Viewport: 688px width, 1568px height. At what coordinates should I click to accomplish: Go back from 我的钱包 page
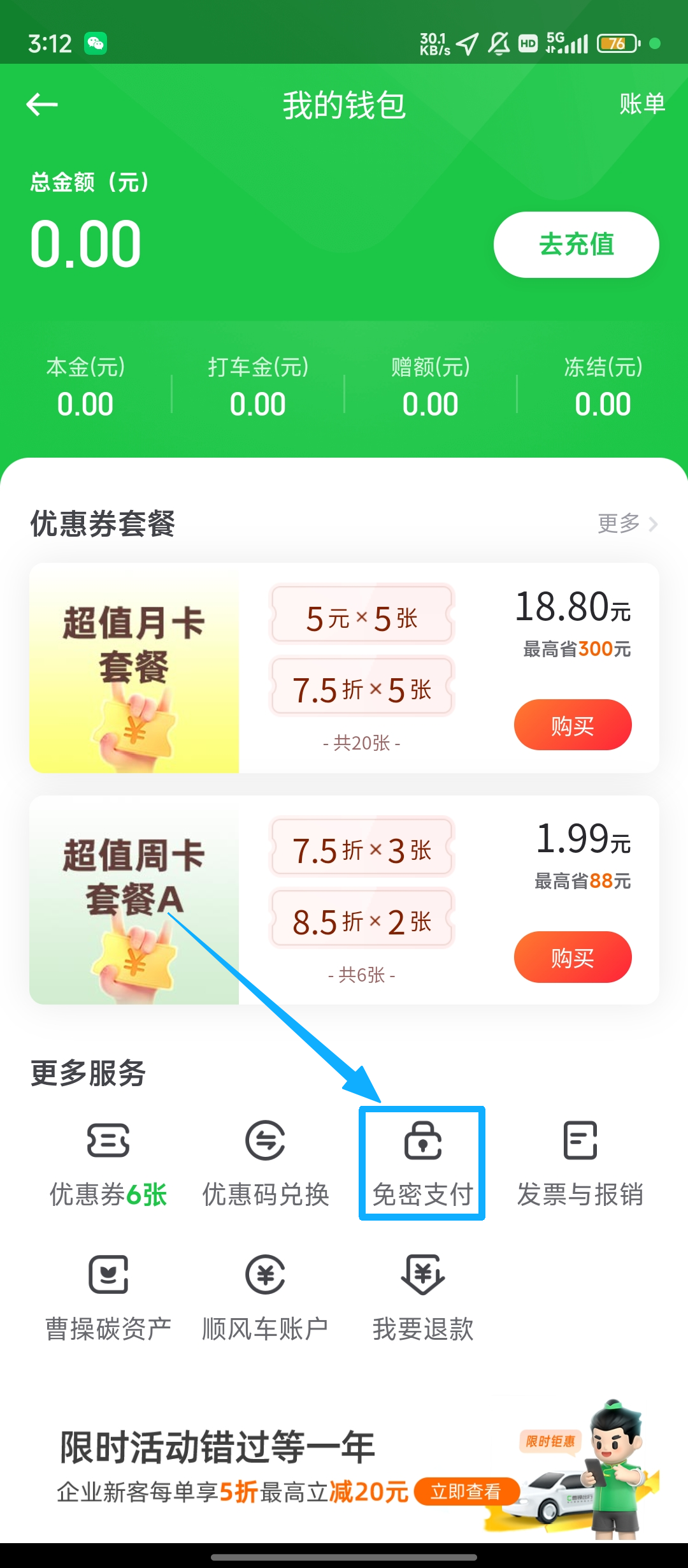pos(42,105)
